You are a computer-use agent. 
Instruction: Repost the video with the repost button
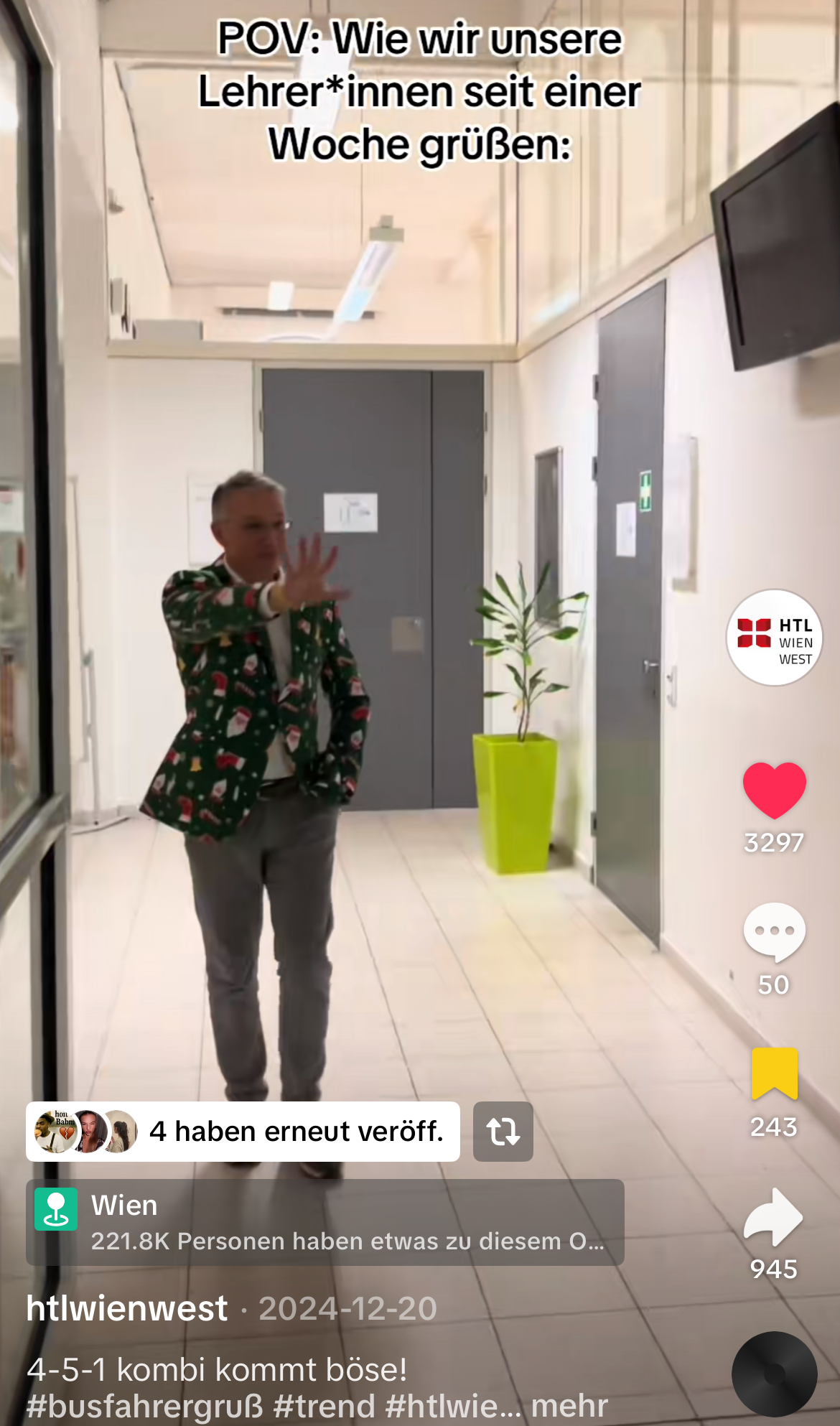503,1132
